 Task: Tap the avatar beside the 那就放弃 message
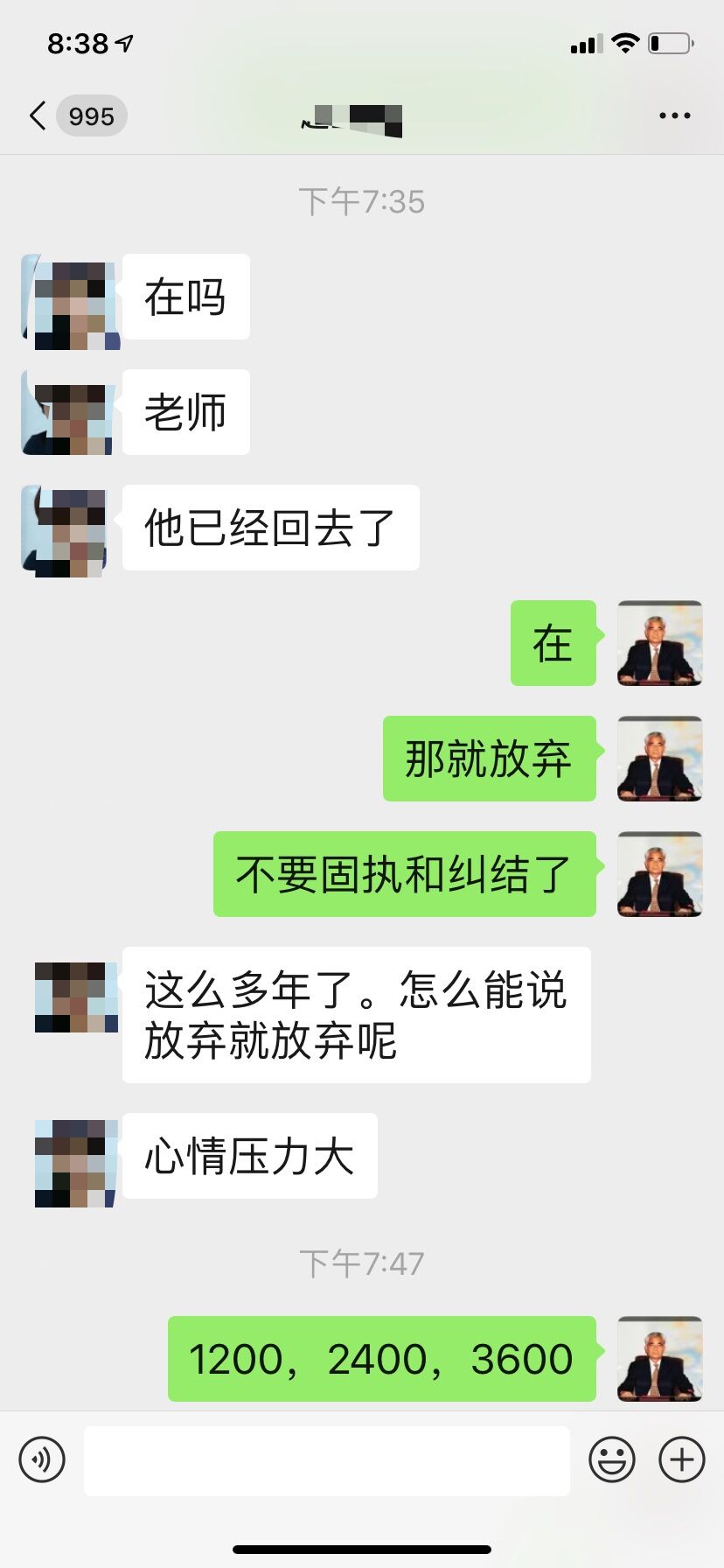[x=659, y=759]
